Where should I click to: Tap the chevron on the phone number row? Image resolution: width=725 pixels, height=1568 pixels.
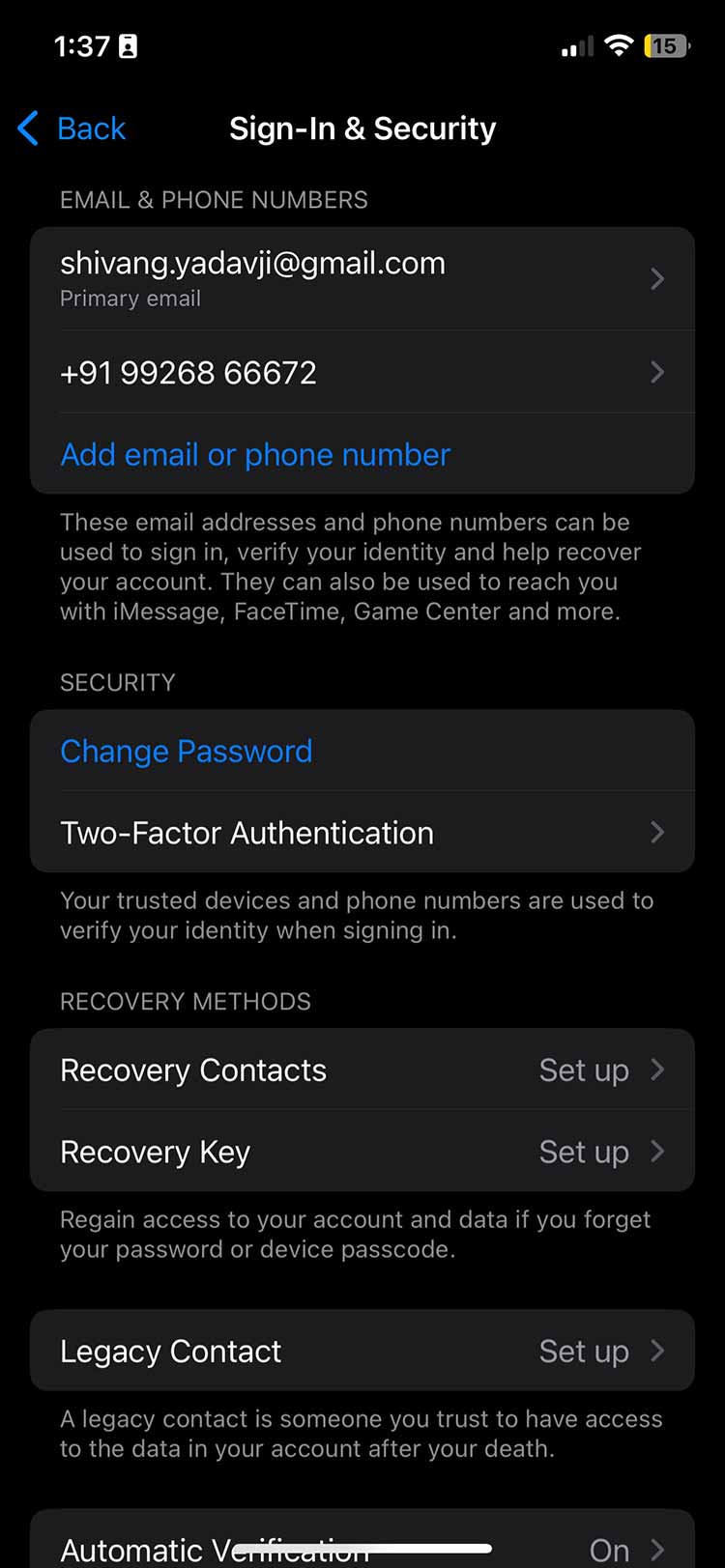[658, 372]
